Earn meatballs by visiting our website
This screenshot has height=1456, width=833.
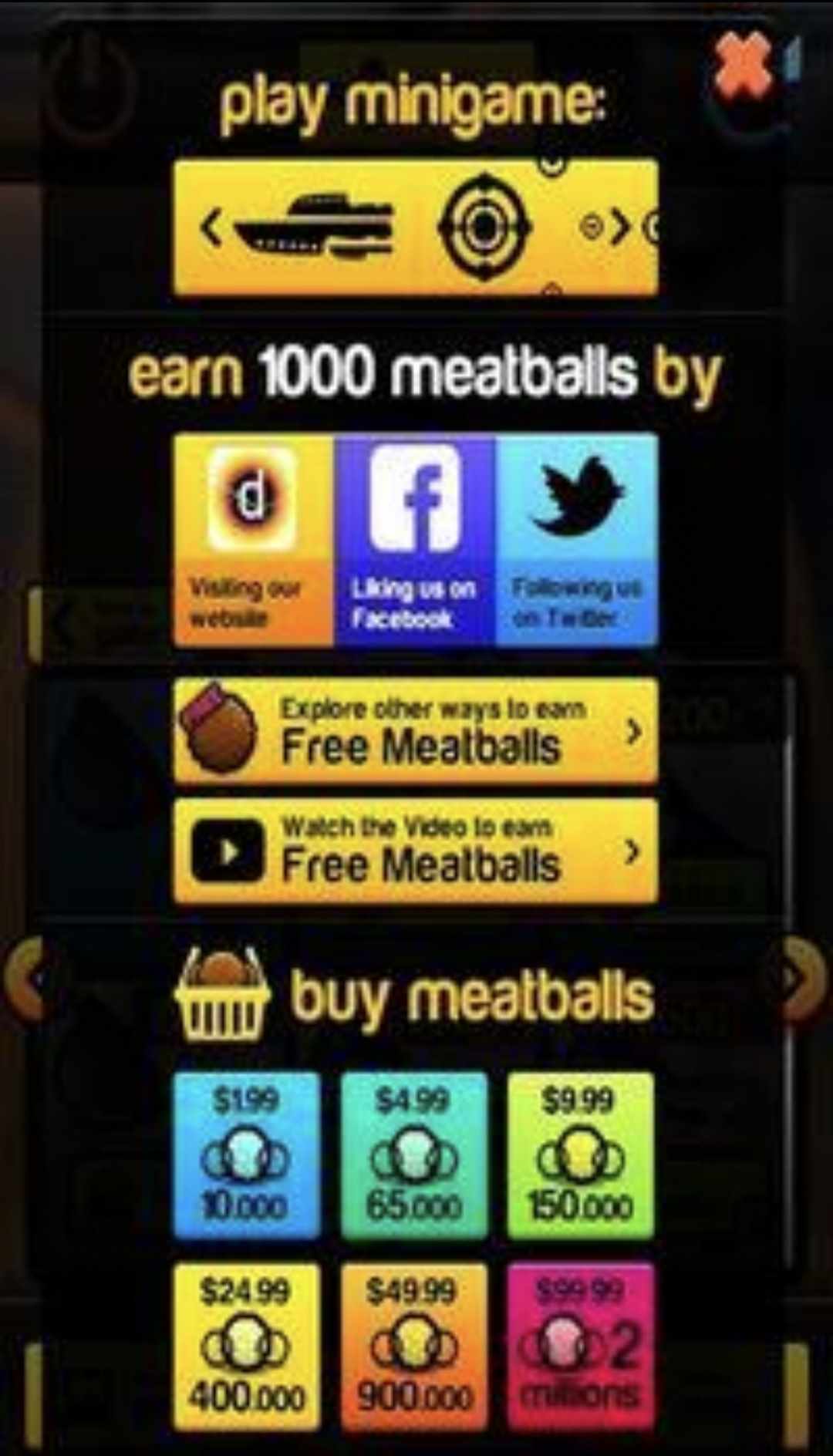click(x=253, y=539)
